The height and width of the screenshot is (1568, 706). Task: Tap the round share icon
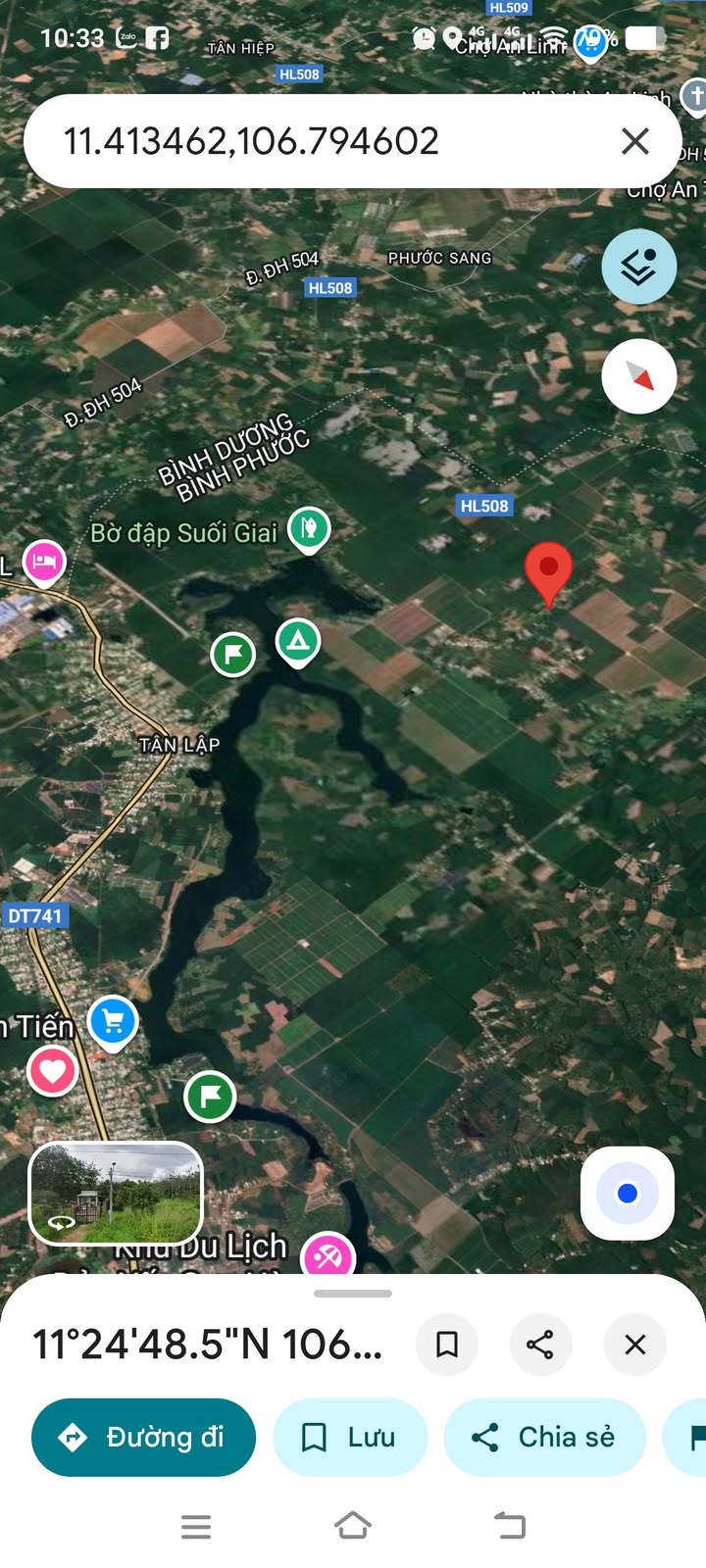coord(540,1344)
